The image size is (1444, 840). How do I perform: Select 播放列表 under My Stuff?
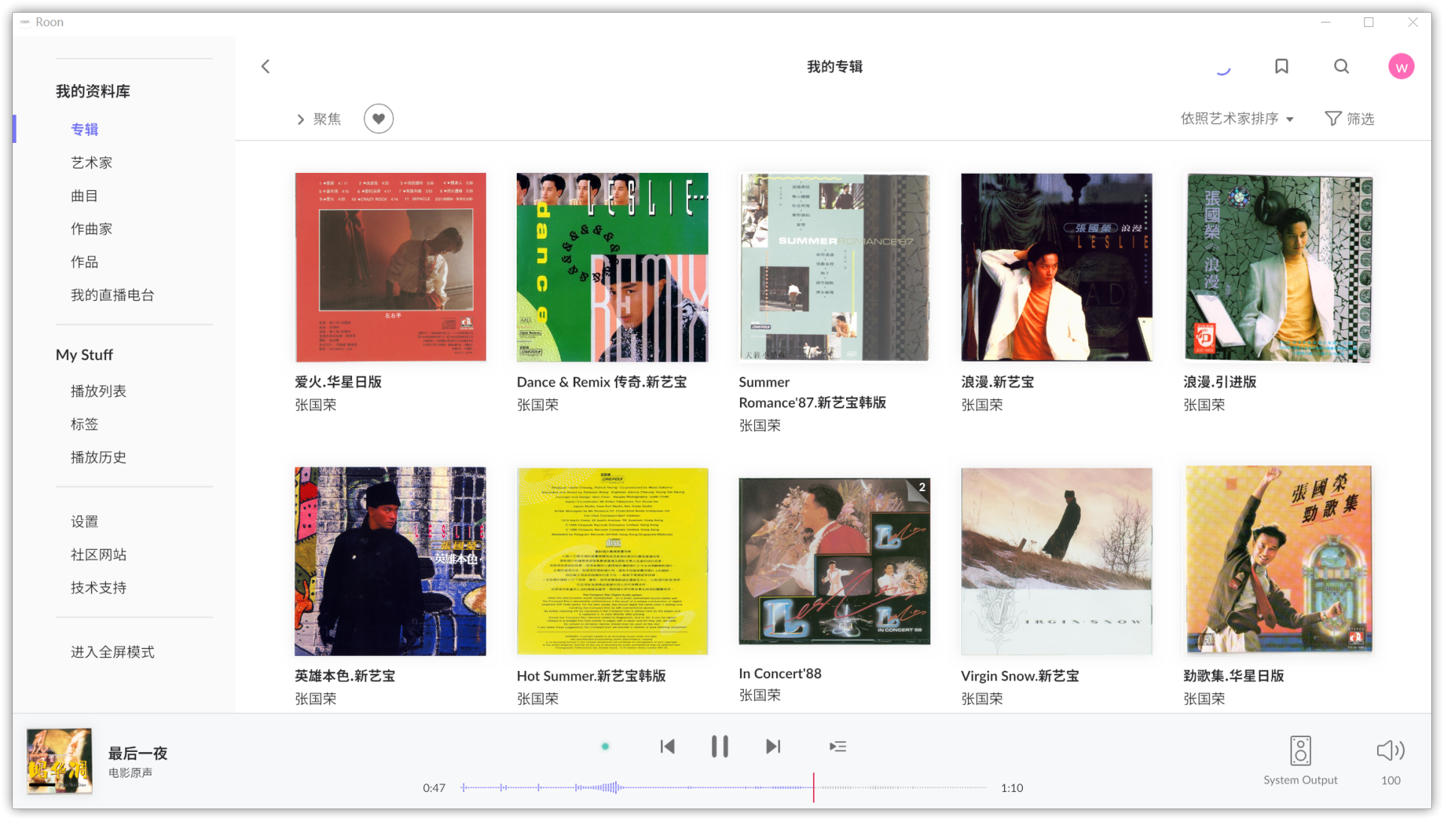point(99,392)
